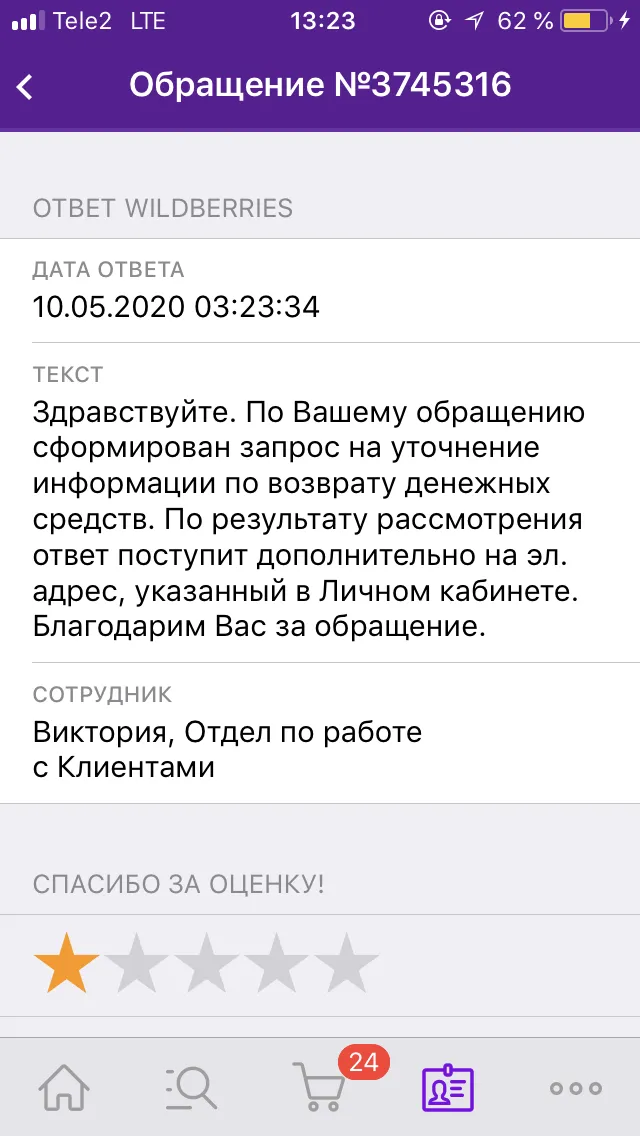640x1136 pixels.
Task: Switch to the personal account tab
Action: pyautogui.click(x=448, y=1087)
